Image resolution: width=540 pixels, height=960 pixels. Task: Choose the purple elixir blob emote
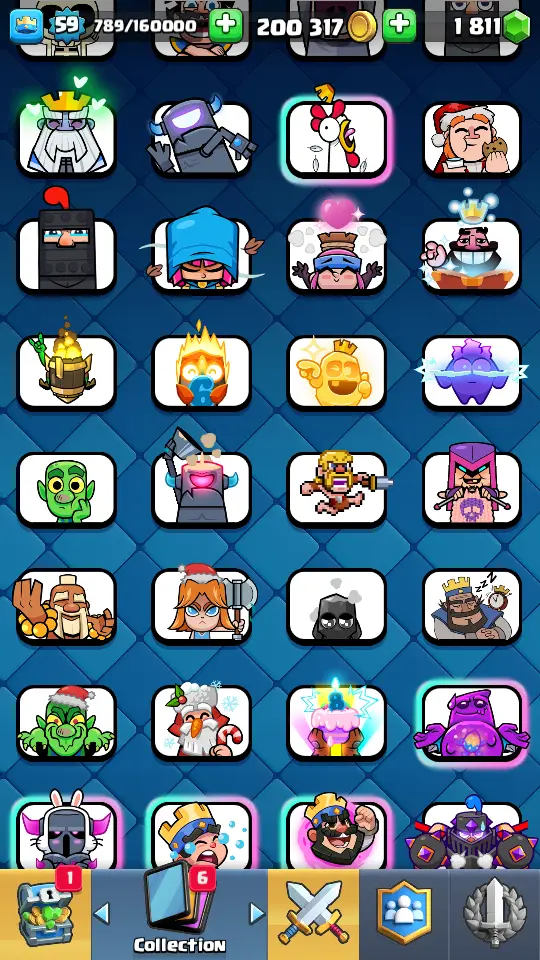472,722
